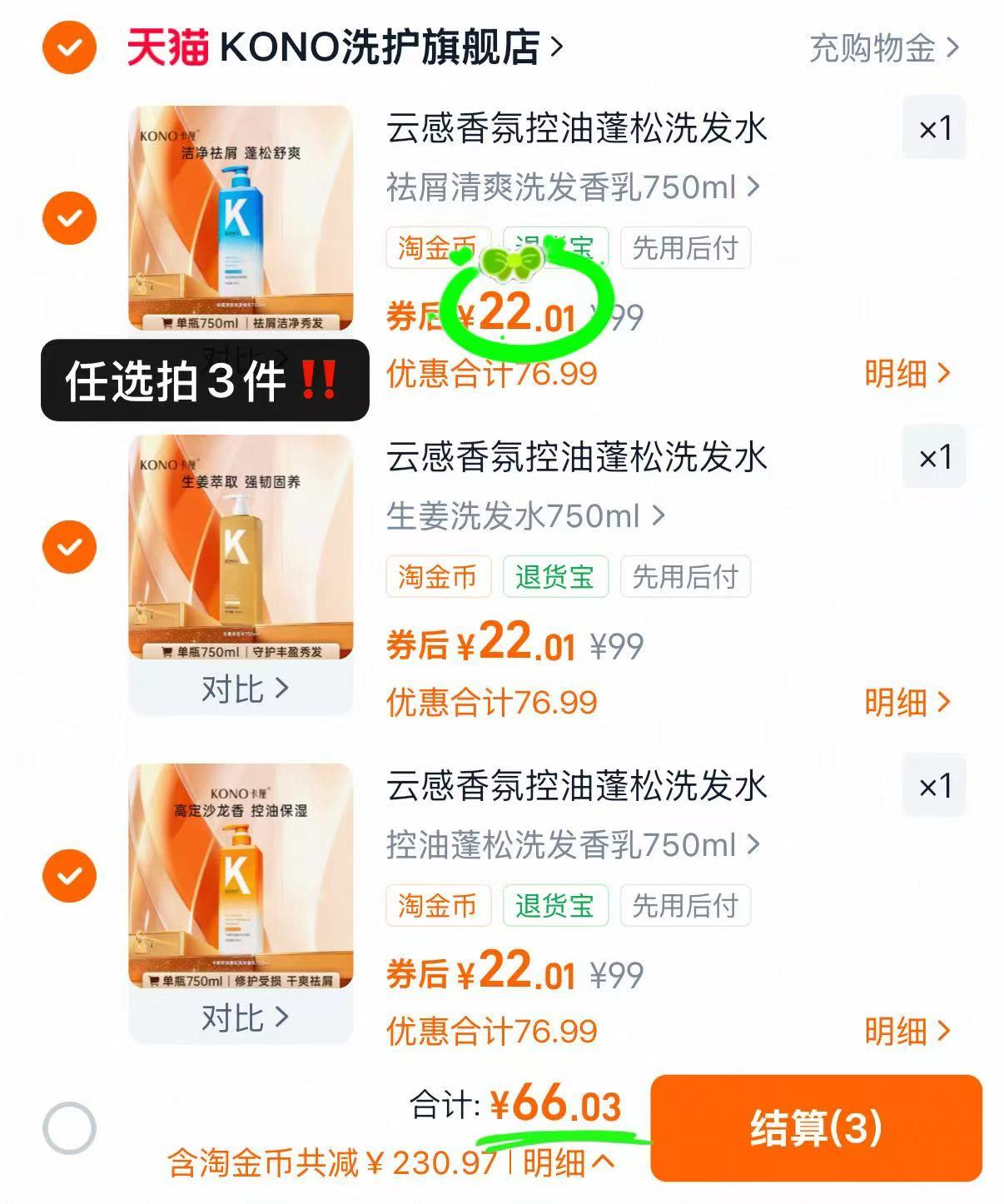Select 先用后付 on the third shampoo item
The image size is (1004, 1204).
(x=684, y=905)
